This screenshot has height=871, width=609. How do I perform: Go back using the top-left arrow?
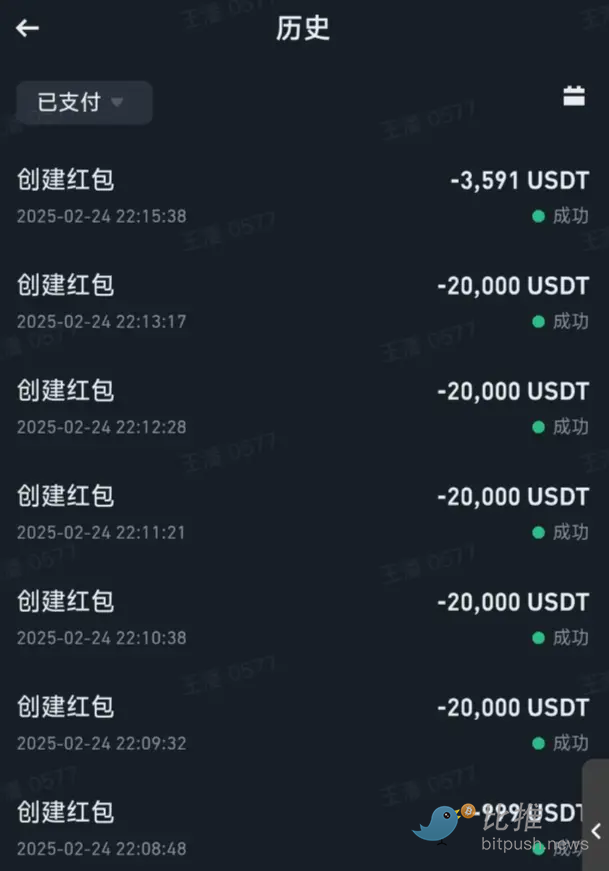27,28
